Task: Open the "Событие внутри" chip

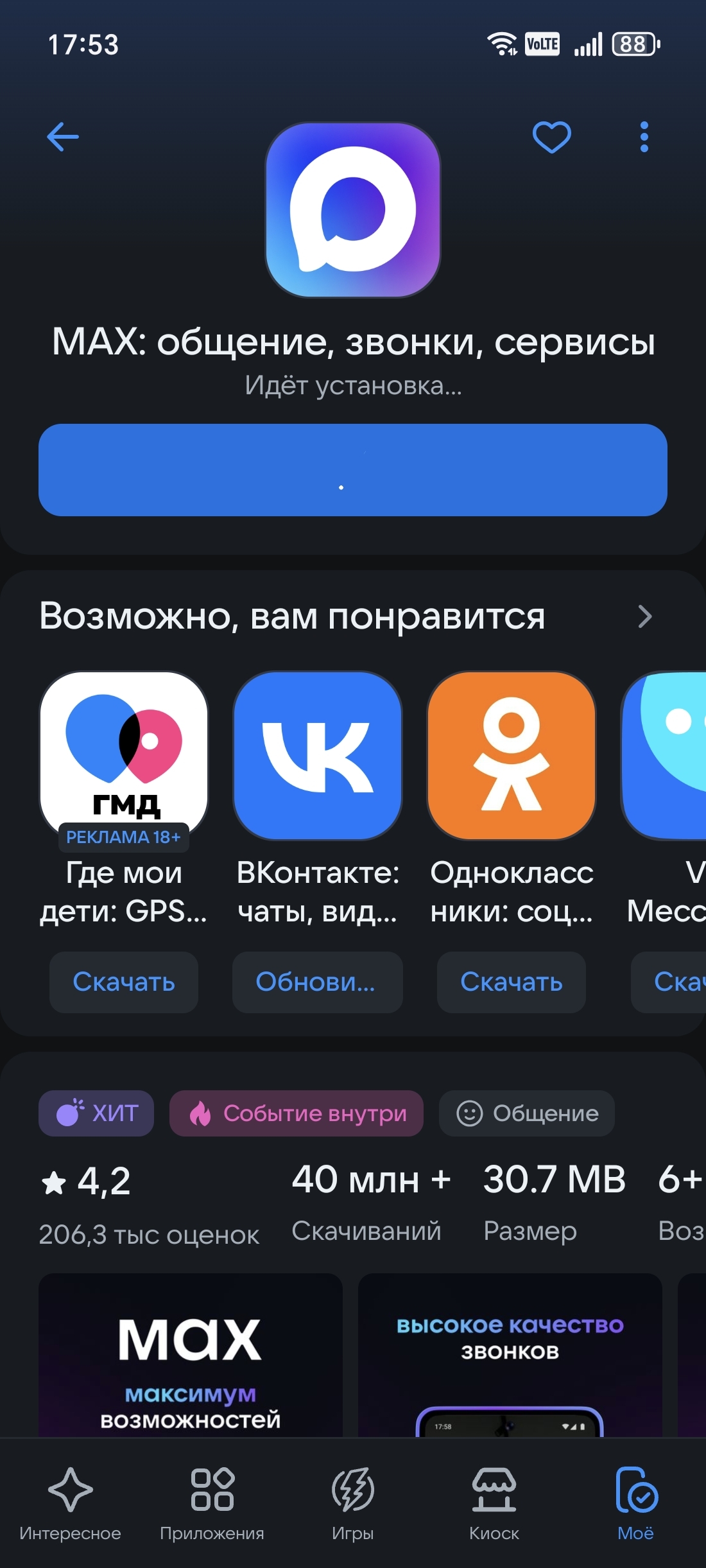Action: (x=297, y=1113)
